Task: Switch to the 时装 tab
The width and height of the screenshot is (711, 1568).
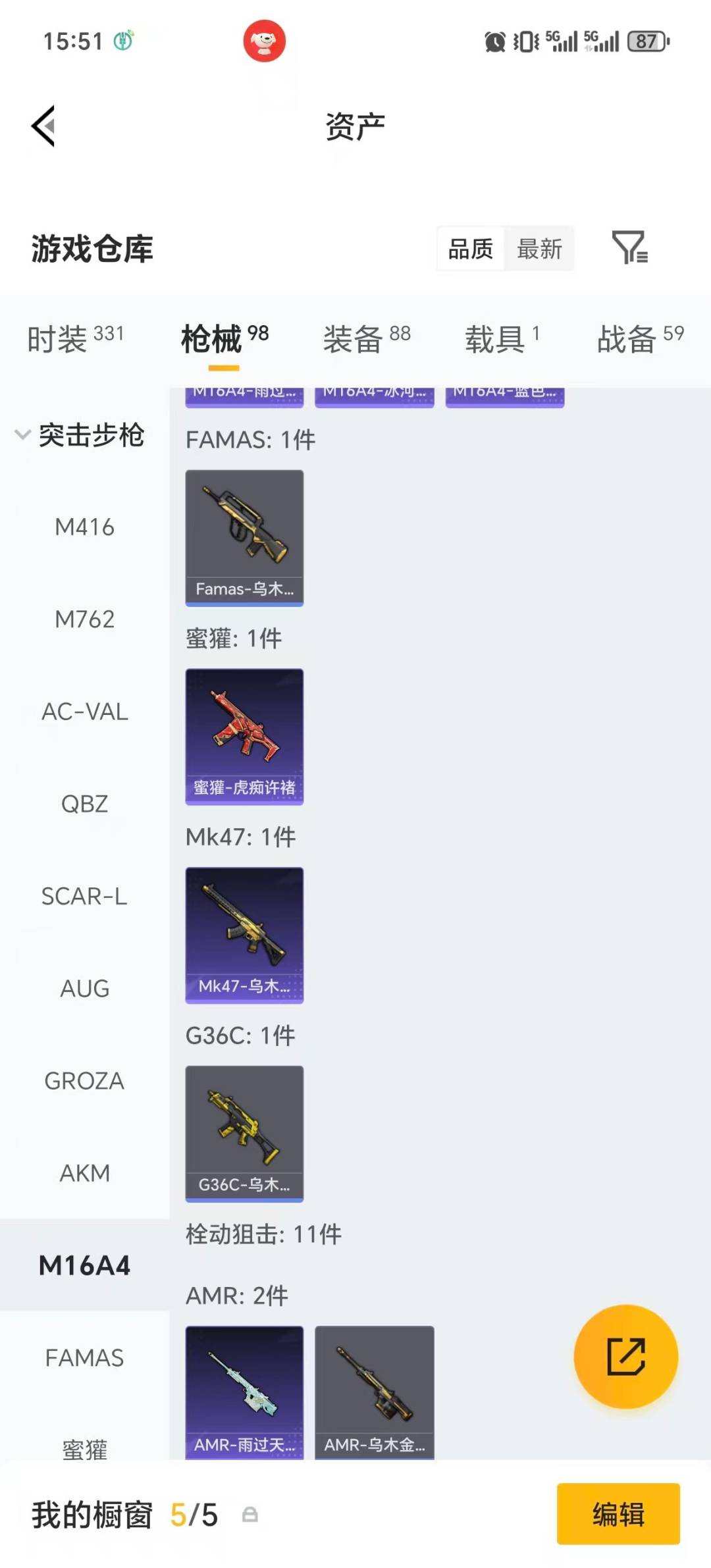Action: pos(75,339)
